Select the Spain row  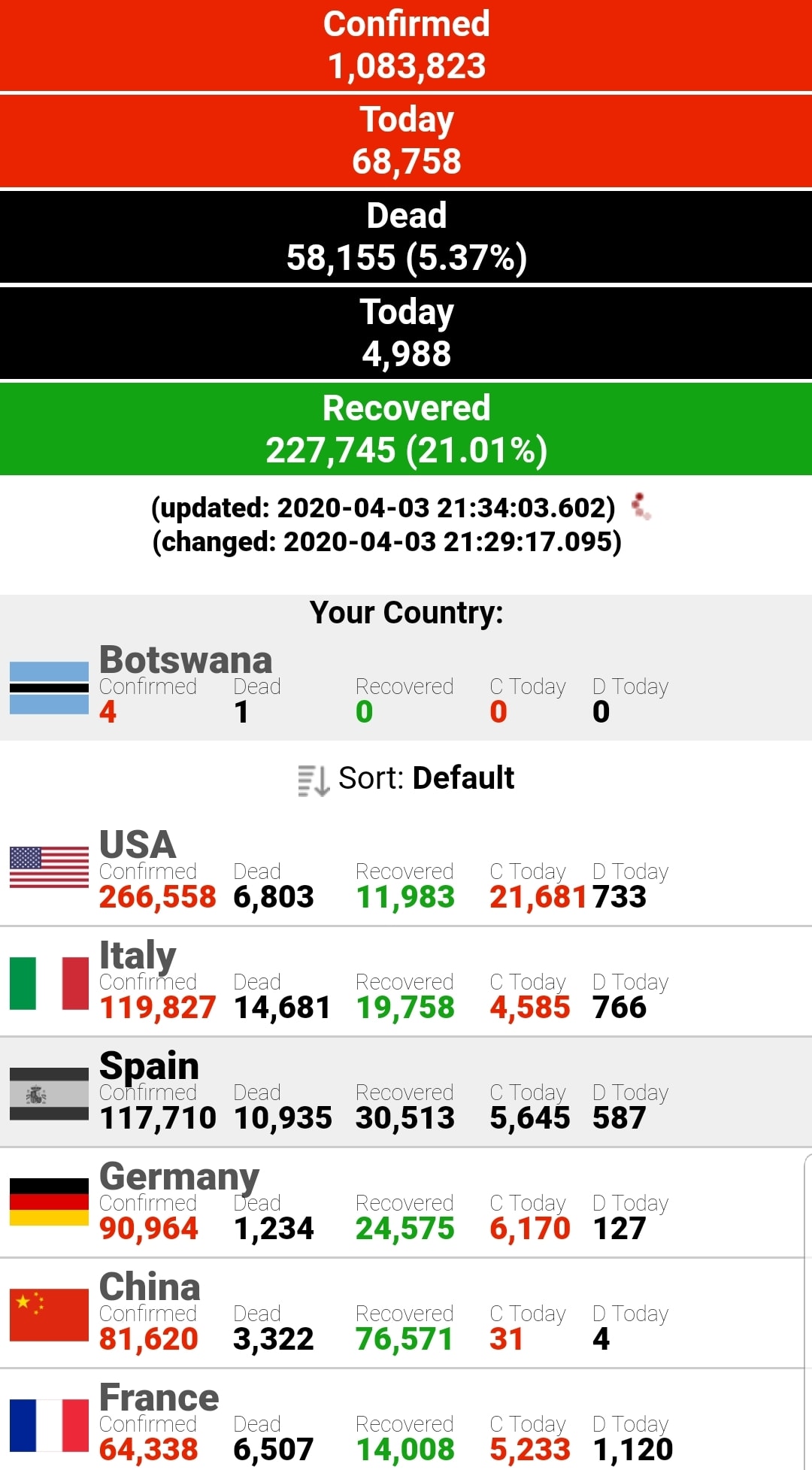[406, 1092]
